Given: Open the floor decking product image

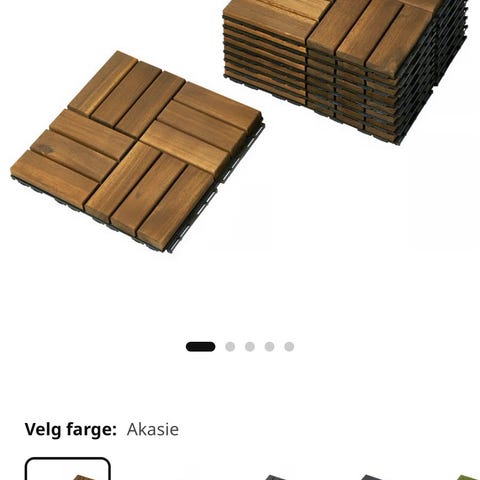Looking at the screenshot, I should 238,127.
